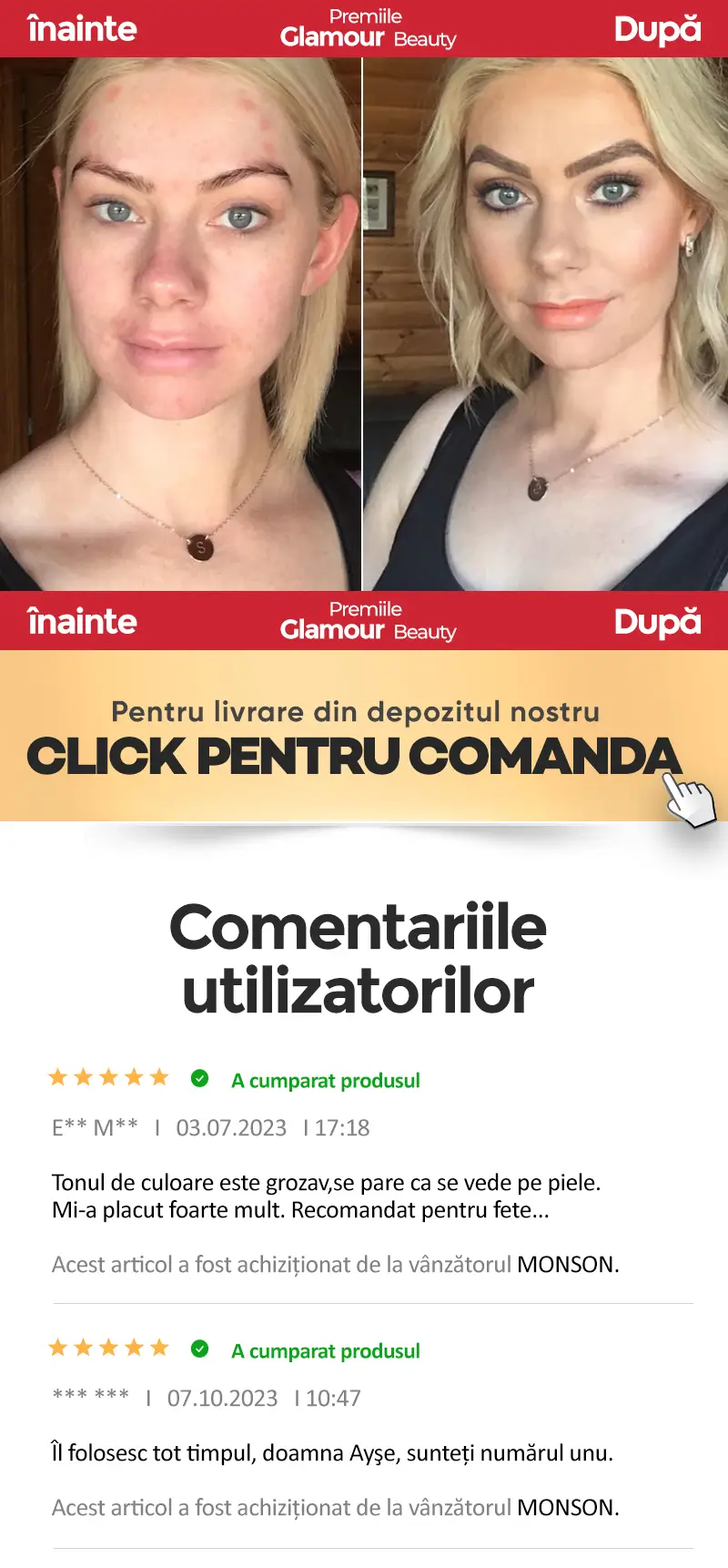Tap the CLICK PENTRU COMANDA order banner

tap(355, 738)
